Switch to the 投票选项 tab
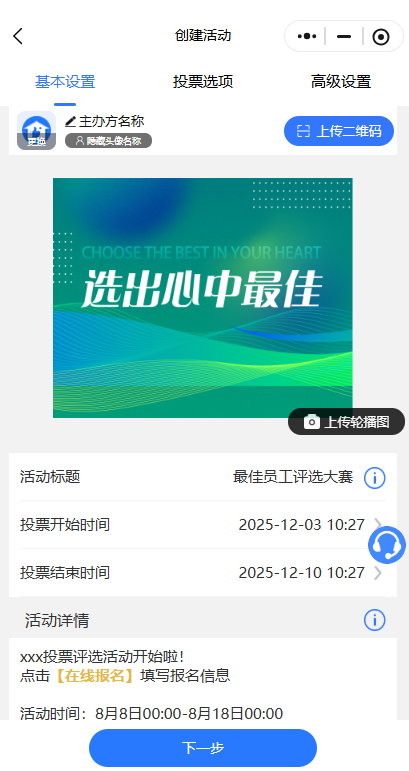 (x=203, y=82)
